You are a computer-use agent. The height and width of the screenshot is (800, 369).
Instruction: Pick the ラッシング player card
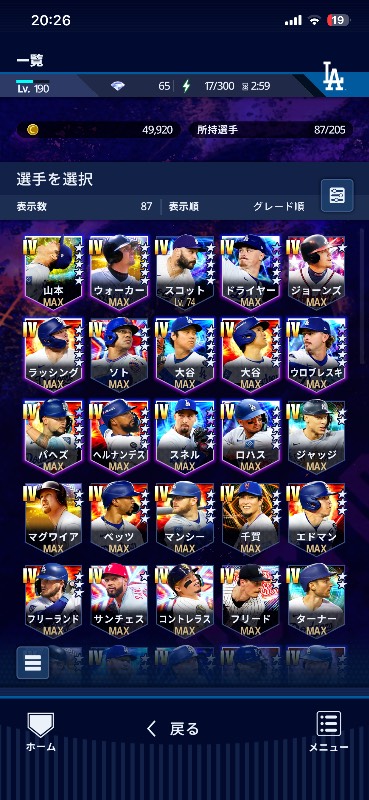[x=53, y=355]
